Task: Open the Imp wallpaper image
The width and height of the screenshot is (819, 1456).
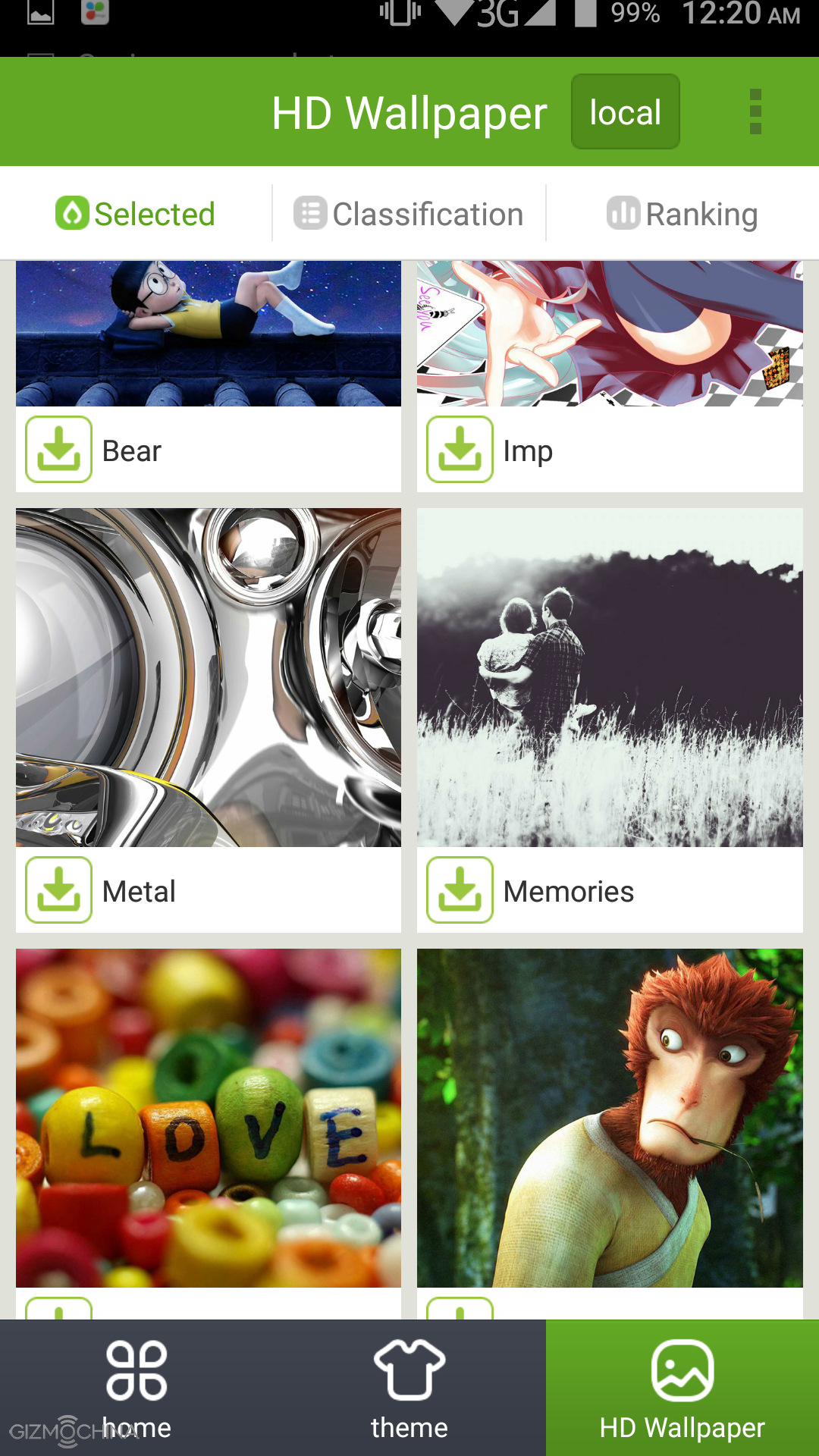Action: coord(610,334)
